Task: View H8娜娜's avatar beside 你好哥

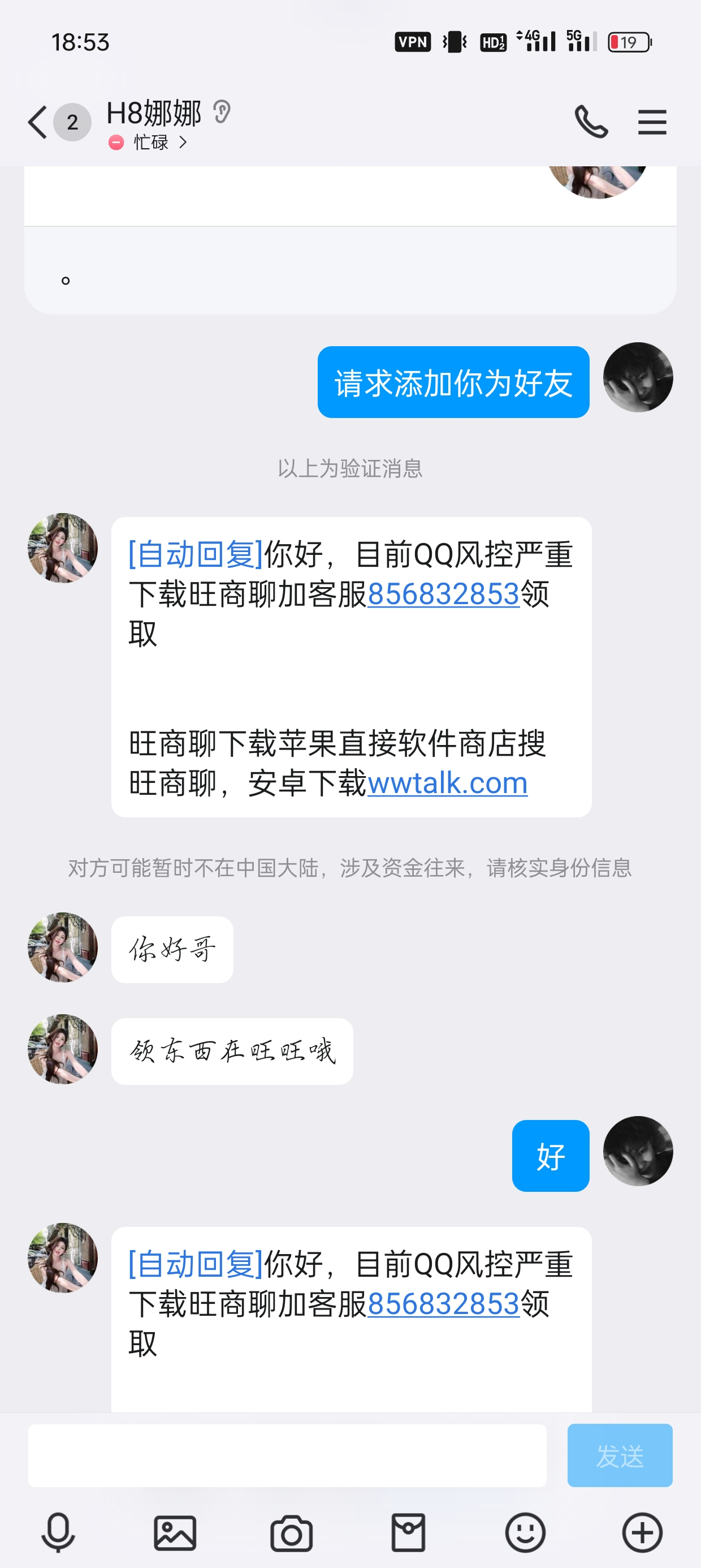Action: point(63,947)
